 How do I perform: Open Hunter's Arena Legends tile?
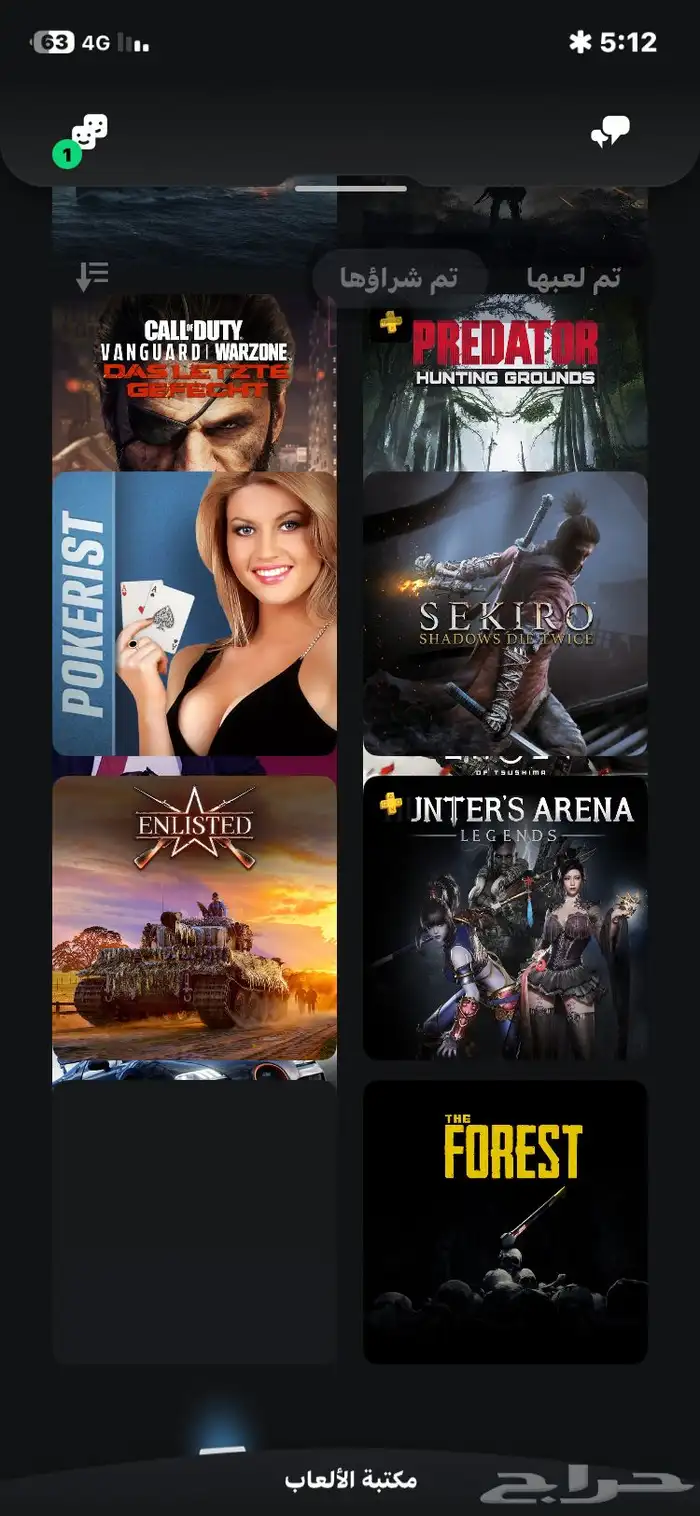pyautogui.click(x=505, y=918)
